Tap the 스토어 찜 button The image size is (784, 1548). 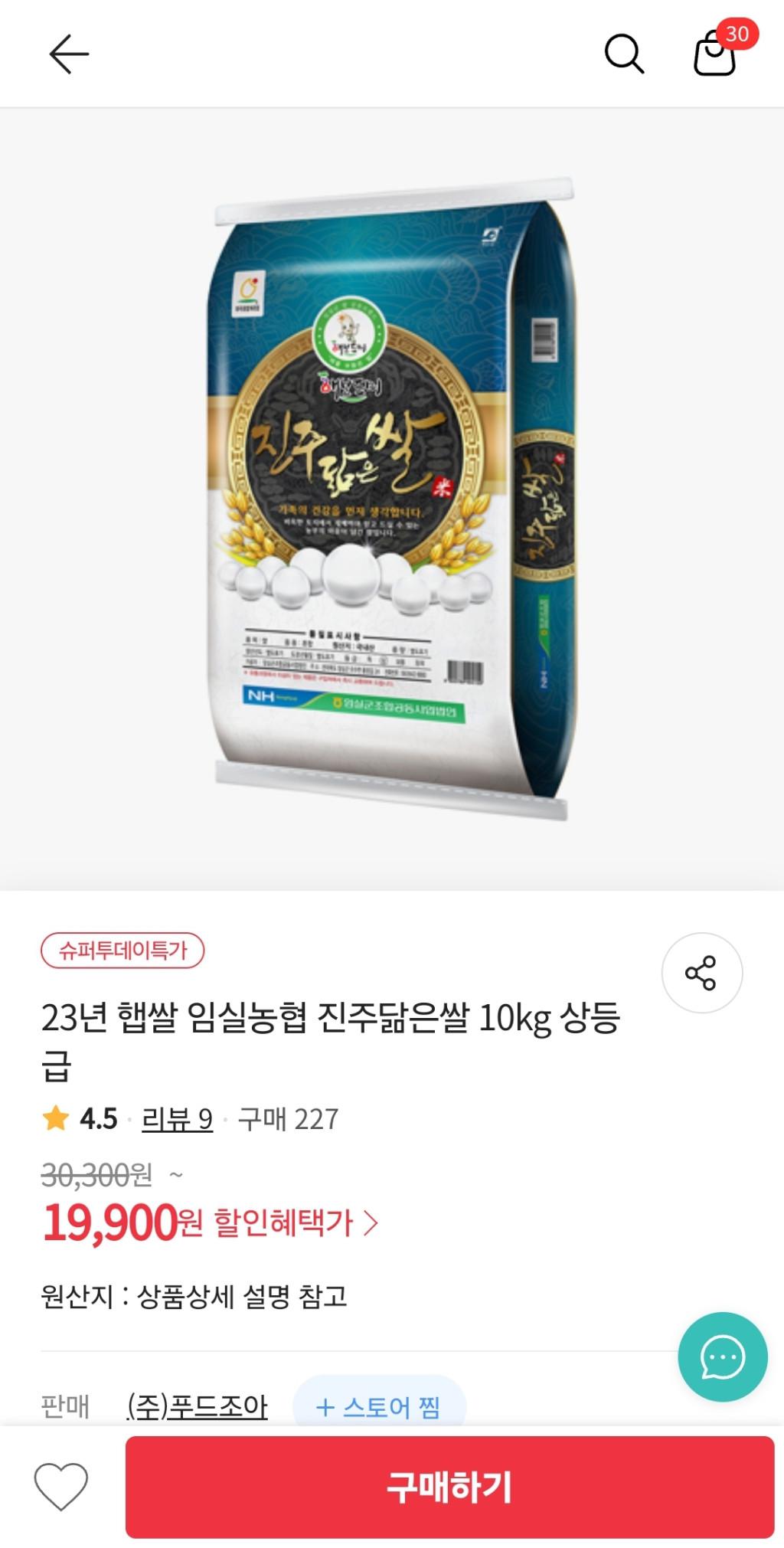click(379, 1406)
